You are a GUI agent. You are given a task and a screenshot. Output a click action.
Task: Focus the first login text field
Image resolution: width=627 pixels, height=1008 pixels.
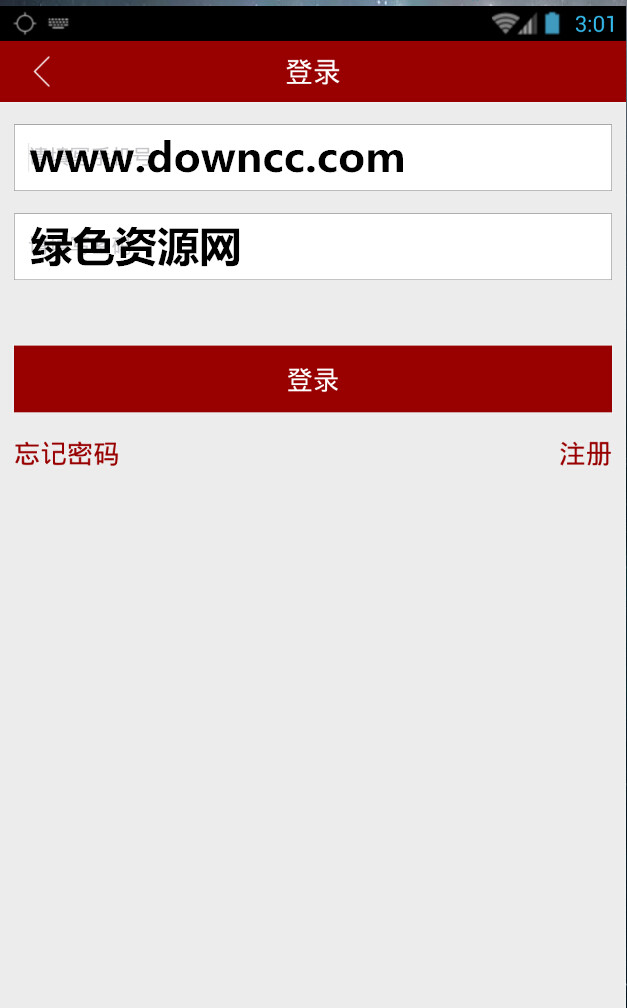[x=312, y=158]
